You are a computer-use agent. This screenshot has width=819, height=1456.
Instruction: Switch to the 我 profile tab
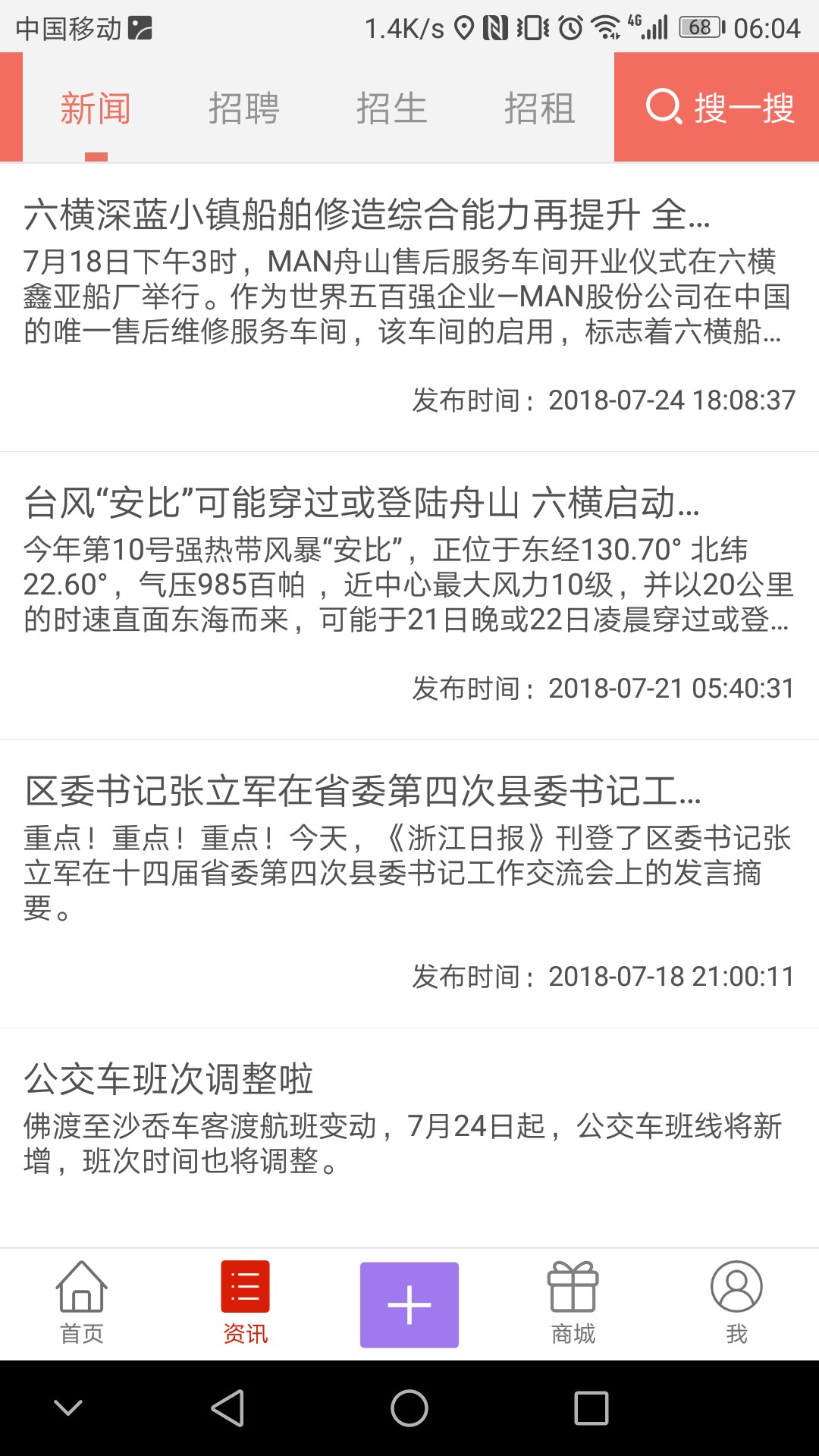(x=736, y=1304)
